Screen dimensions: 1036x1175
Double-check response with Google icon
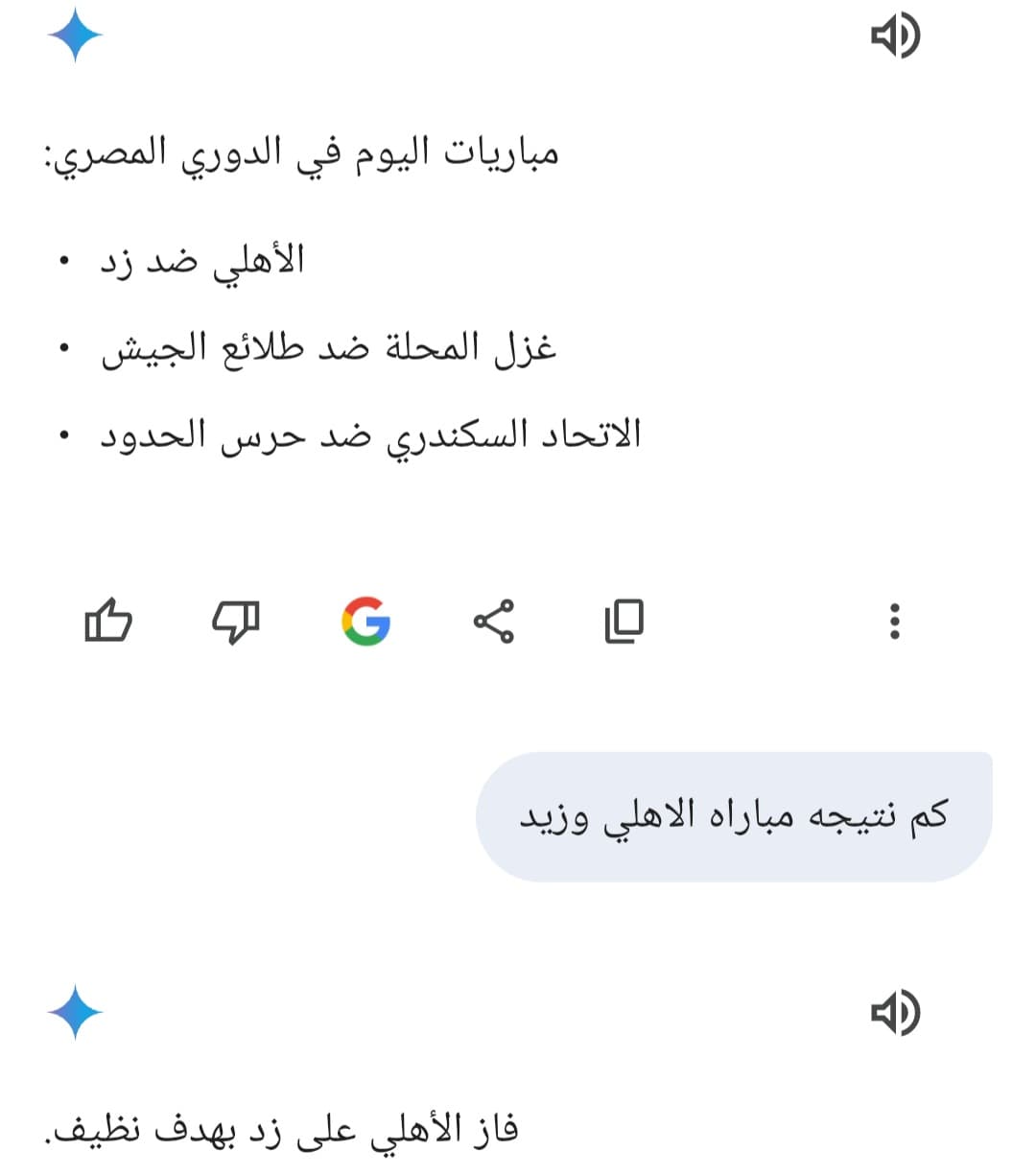[365, 621]
